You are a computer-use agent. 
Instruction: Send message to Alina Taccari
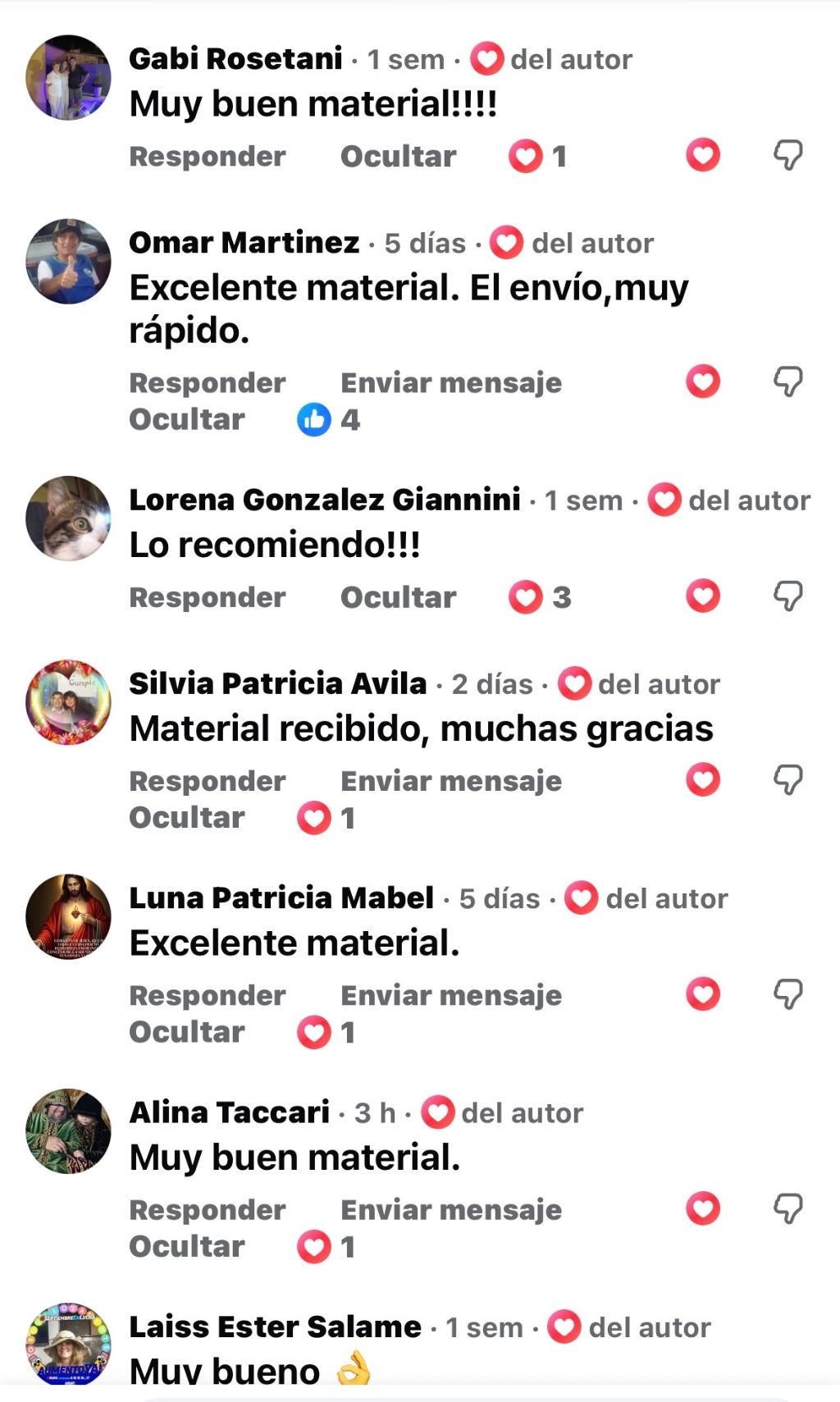pos(451,1209)
